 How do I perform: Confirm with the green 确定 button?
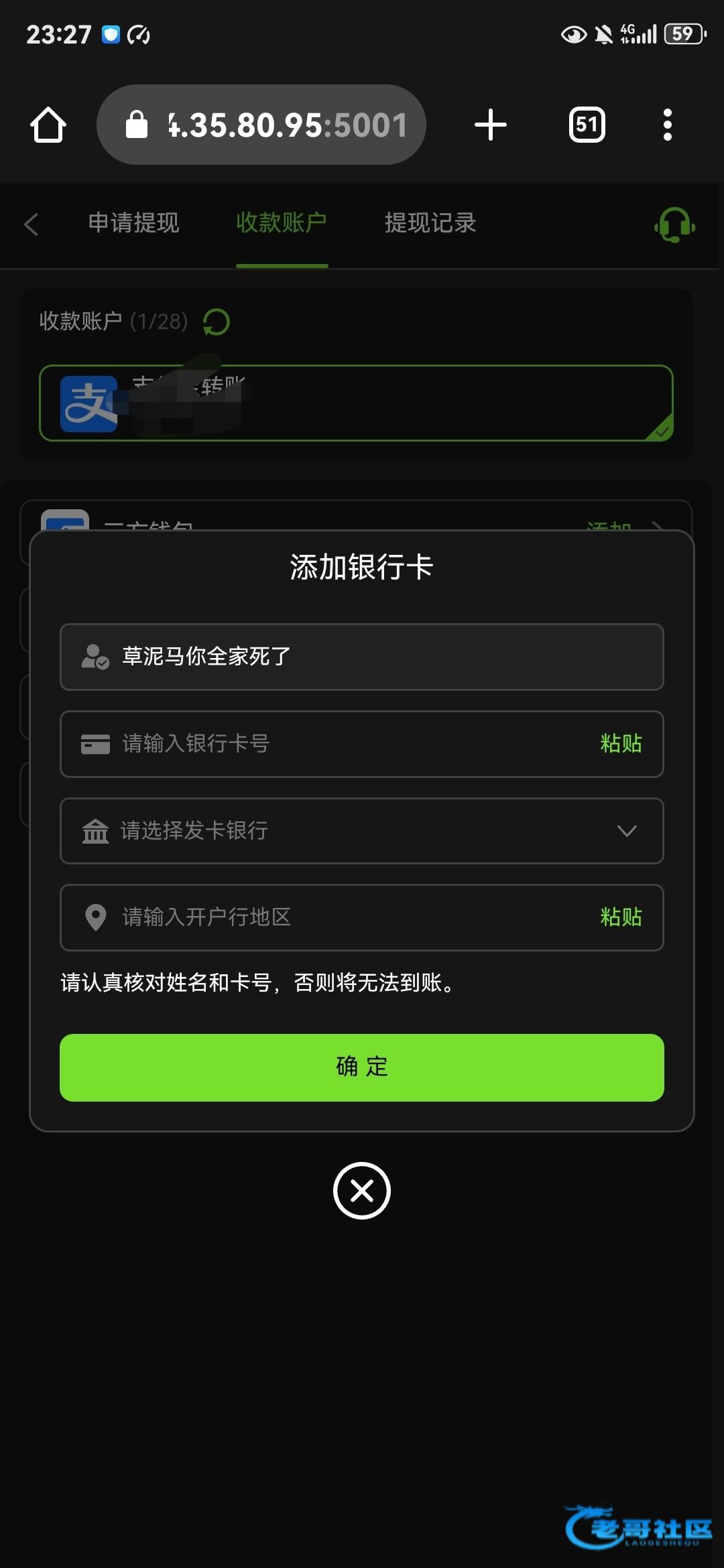(362, 1067)
